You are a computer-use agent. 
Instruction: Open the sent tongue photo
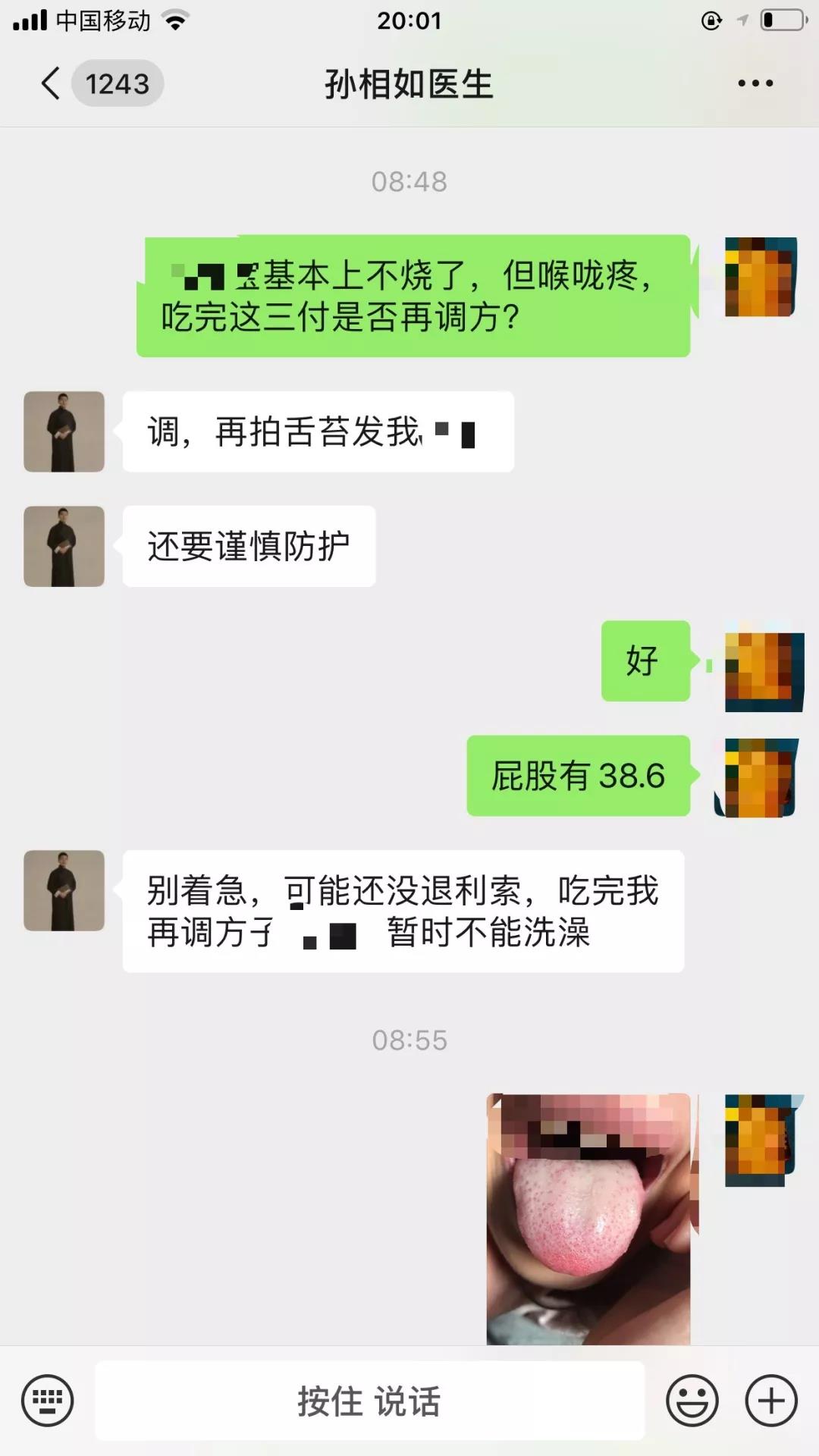coord(588,1219)
